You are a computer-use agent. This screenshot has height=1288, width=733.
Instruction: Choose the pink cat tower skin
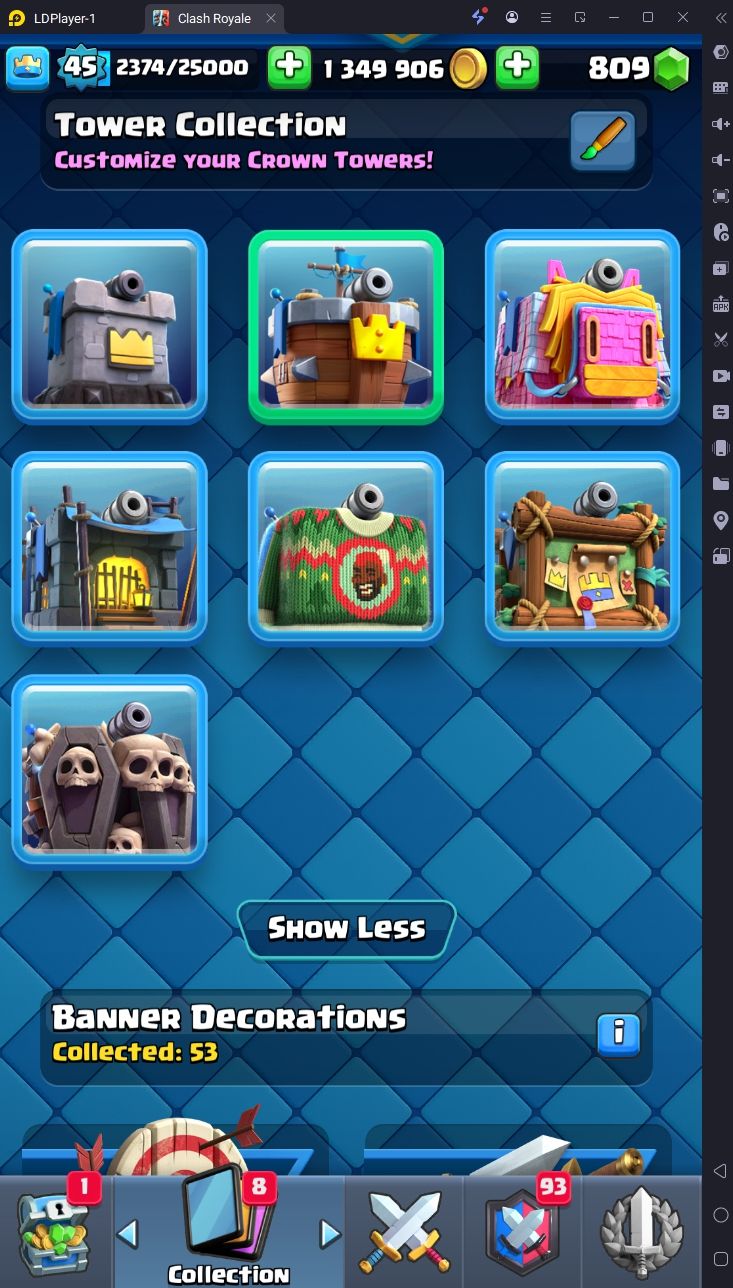pos(582,327)
